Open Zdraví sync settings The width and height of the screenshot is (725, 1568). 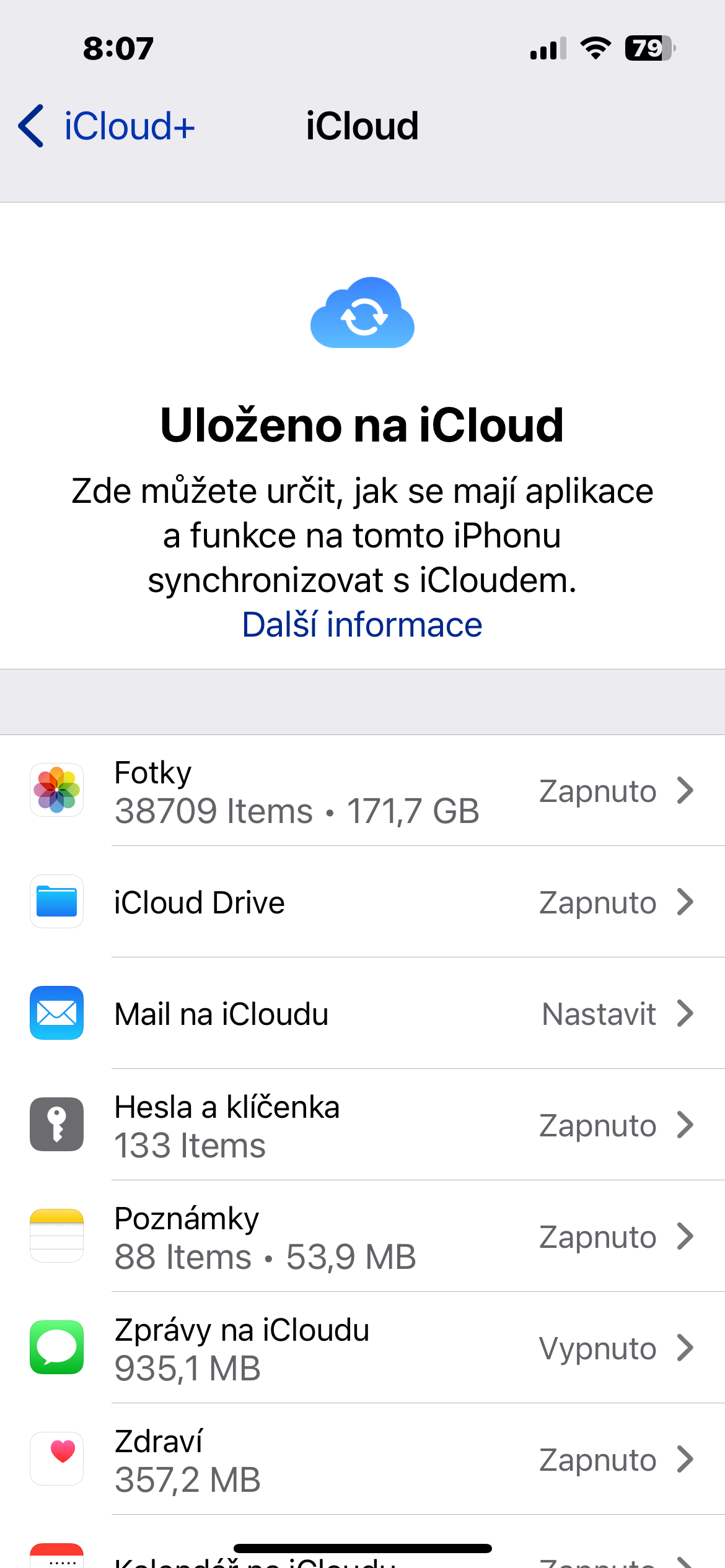tap(362, 1460)
